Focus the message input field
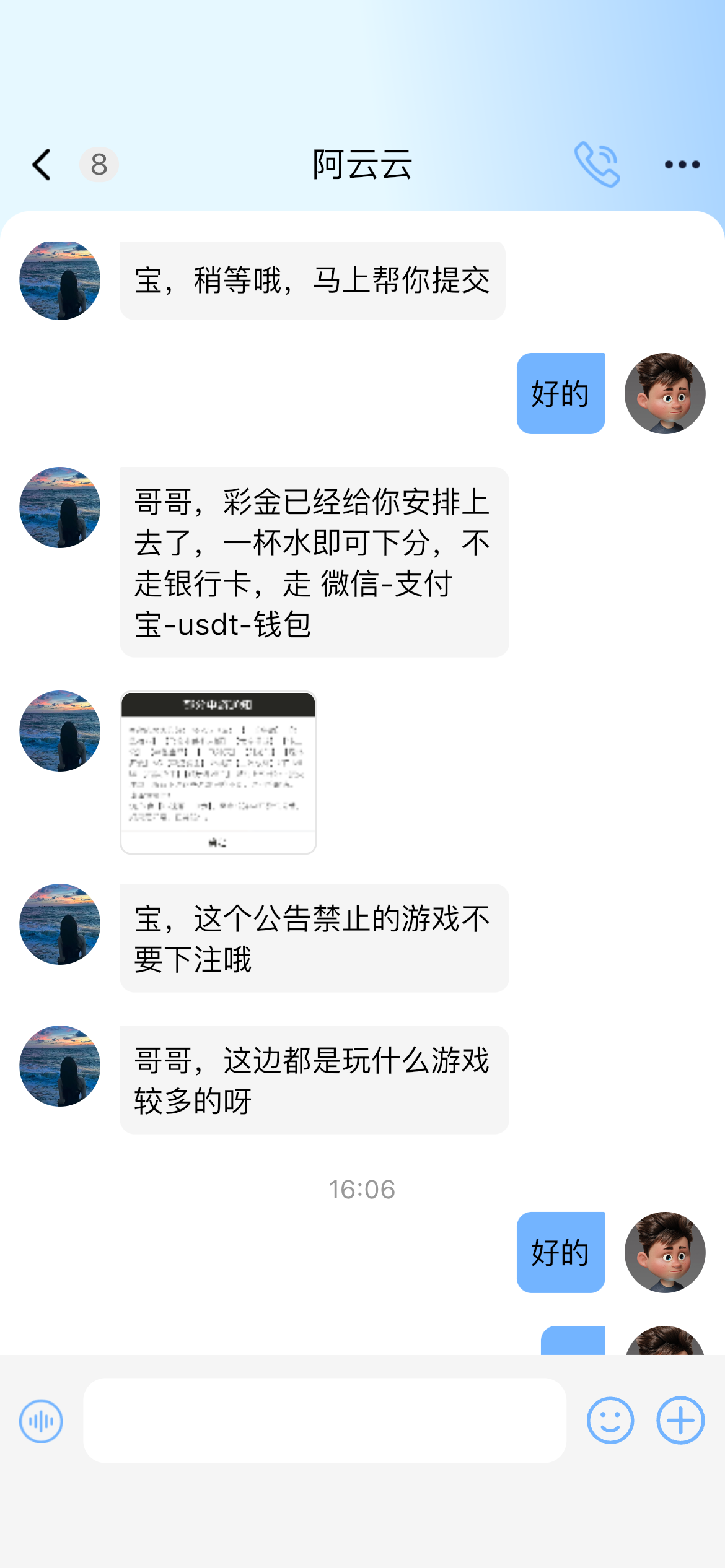This screenshot has width=725, height=1568. 324,1421
